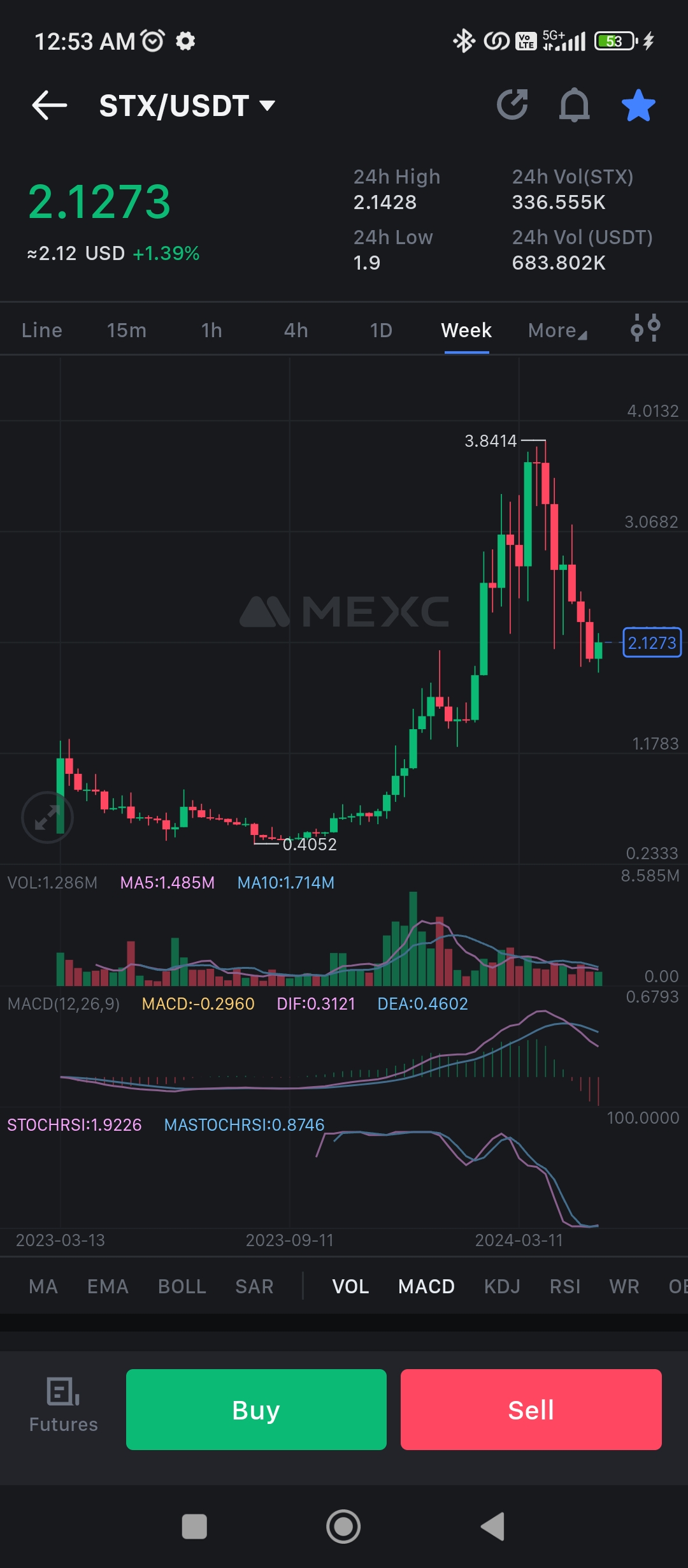This screenshot has height=1568, width=688.
Task: Expand the chart to fullscreen
Action: pos(47,817)
